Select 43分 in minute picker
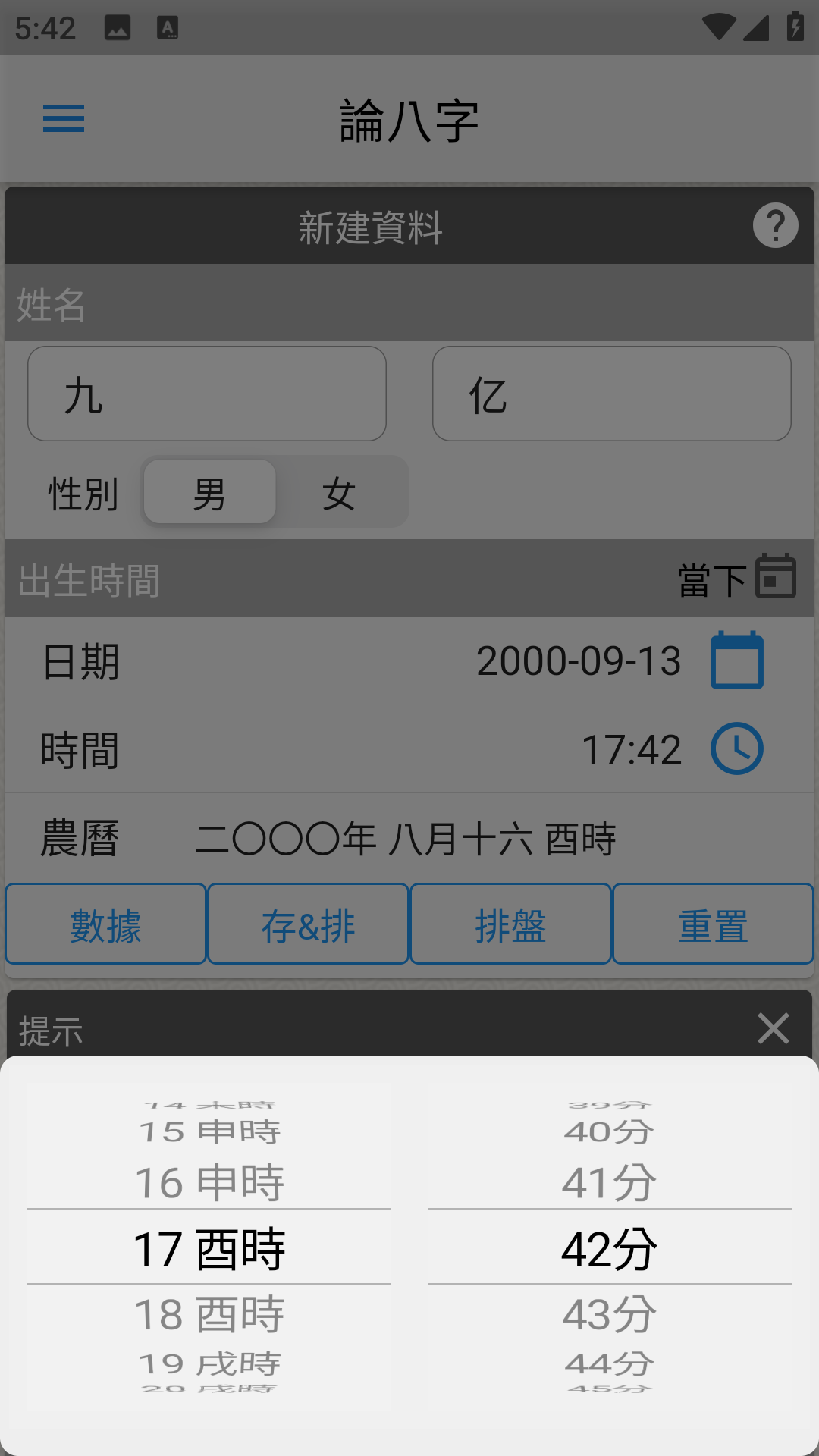Image resolution: width=819 pixels, height=1456 pixels. [609, 1314]
